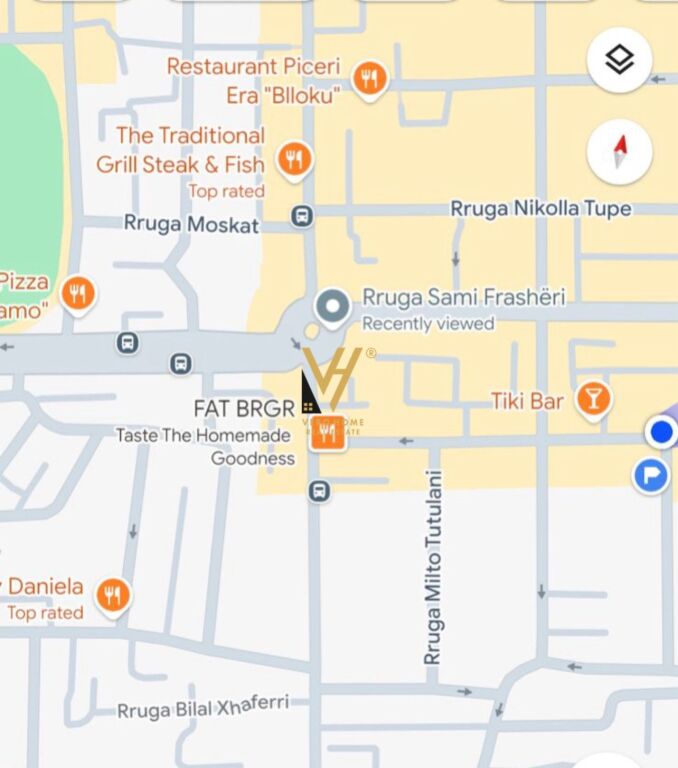Open the recently viewed Rruga Sami Frashëri pin
This screenshot has height=768, width=678.
332,305
